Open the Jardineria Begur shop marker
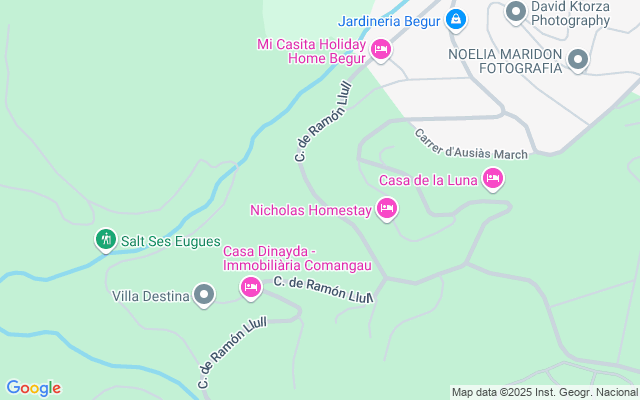The height and width of the screenshot is (400, 640). (x=456, y=19)
